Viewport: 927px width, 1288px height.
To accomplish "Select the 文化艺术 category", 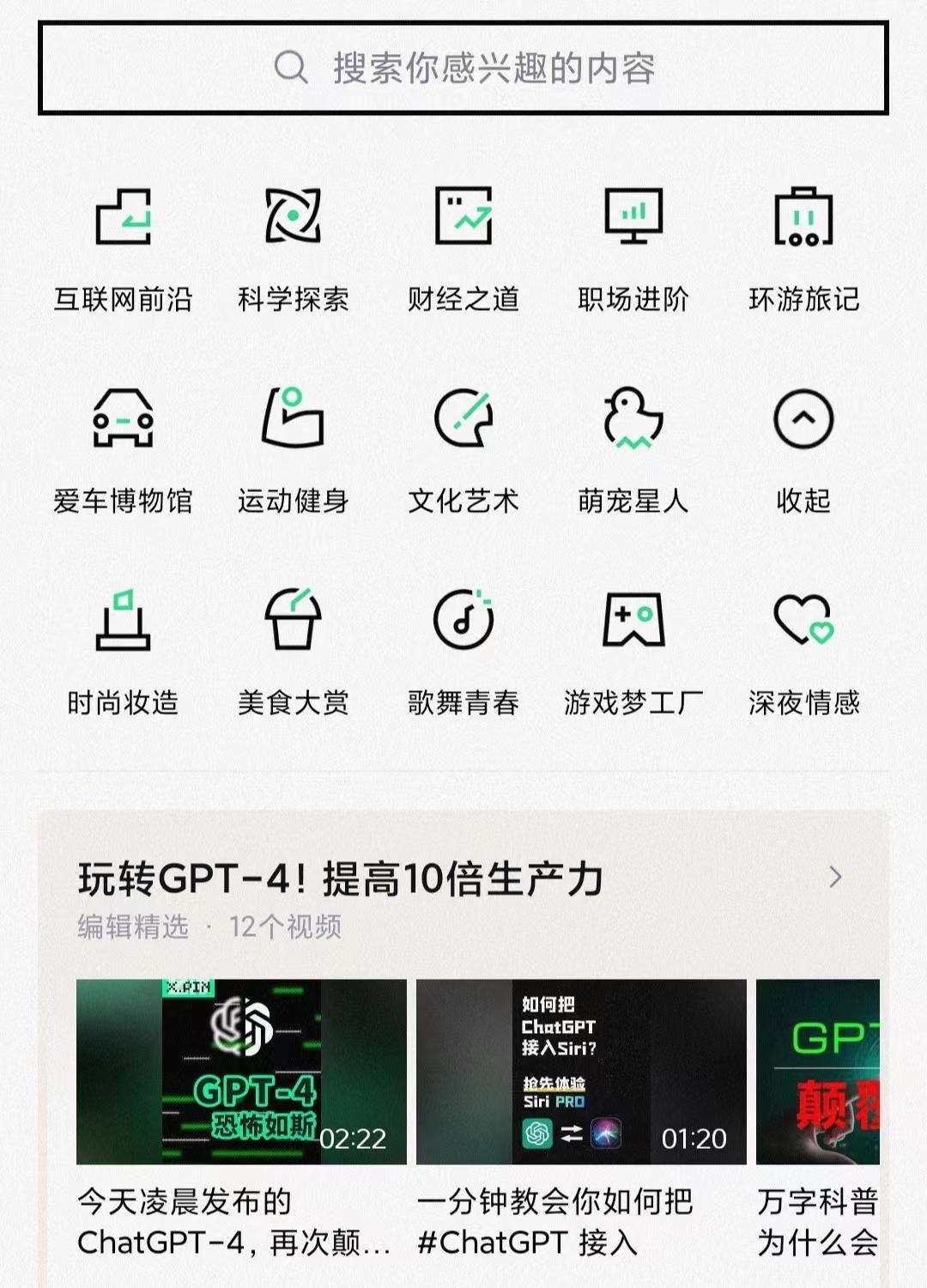I will pyautogui.click(x=463, y=451).
